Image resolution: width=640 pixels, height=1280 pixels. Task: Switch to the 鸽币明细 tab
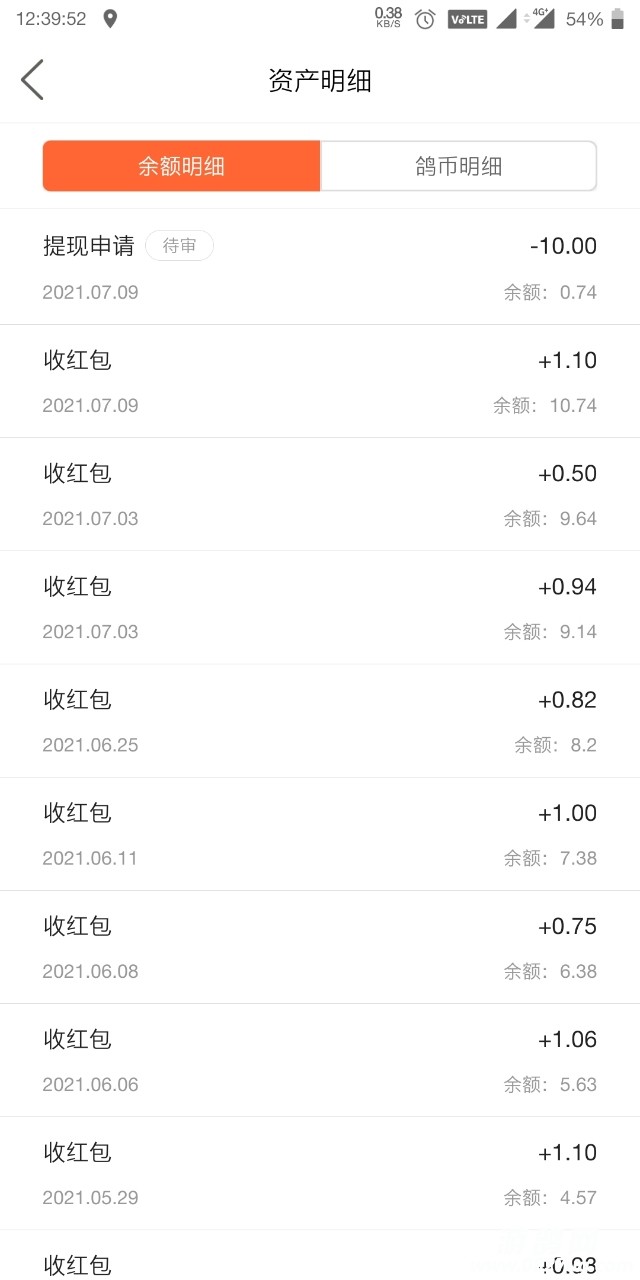coord(458,166)
